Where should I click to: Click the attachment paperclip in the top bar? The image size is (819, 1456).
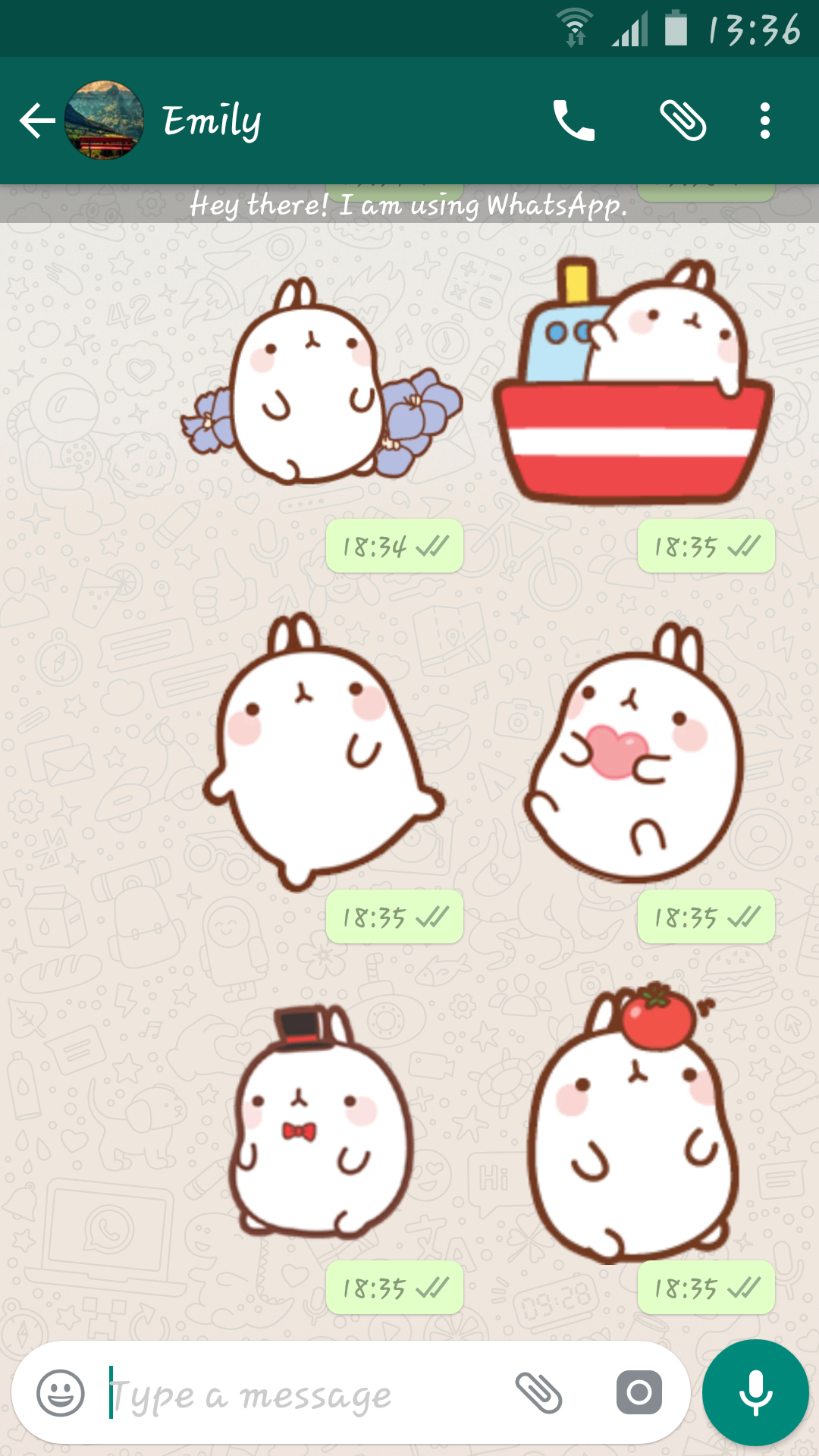pos(684,120)
